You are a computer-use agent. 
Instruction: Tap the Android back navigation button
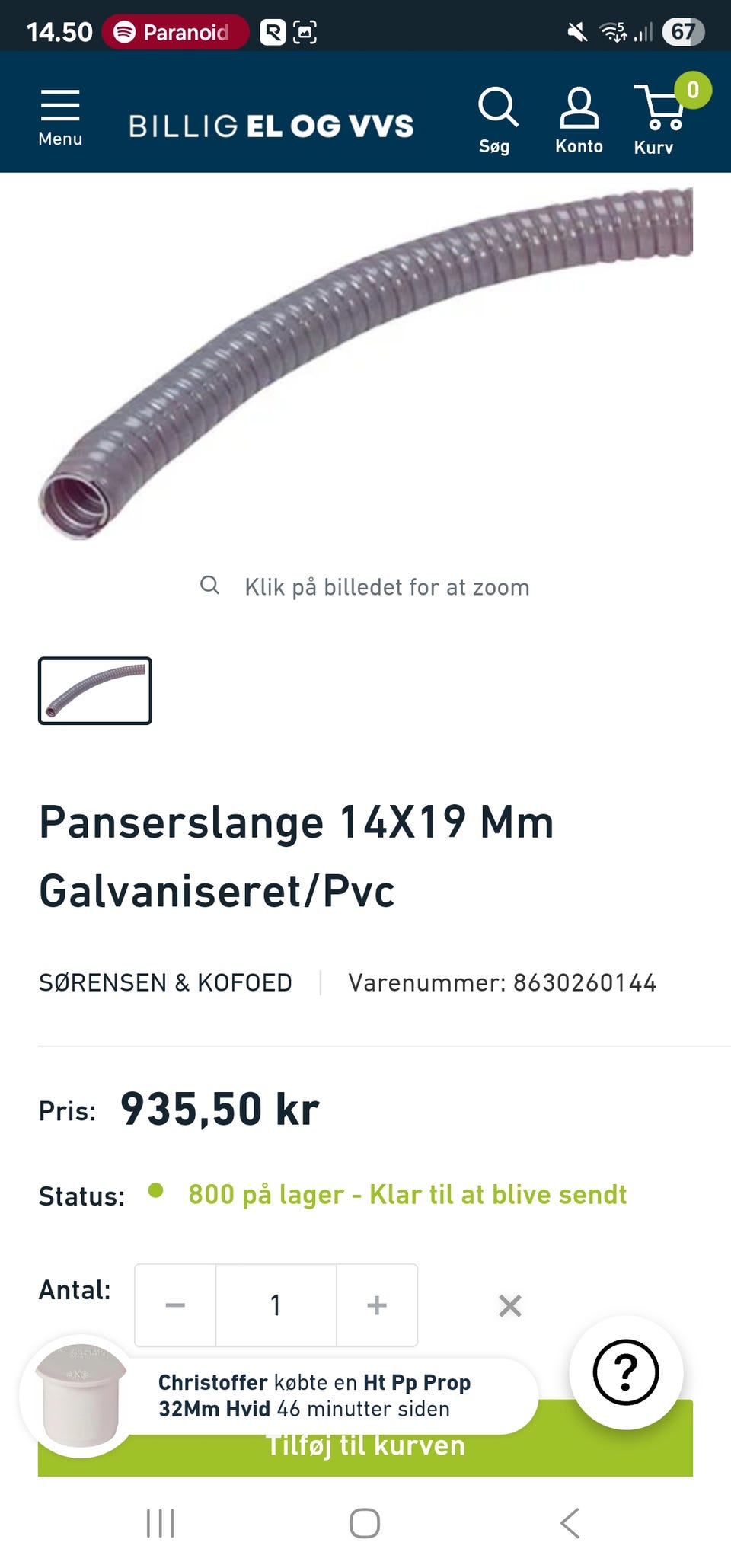tap(570, 1525)
